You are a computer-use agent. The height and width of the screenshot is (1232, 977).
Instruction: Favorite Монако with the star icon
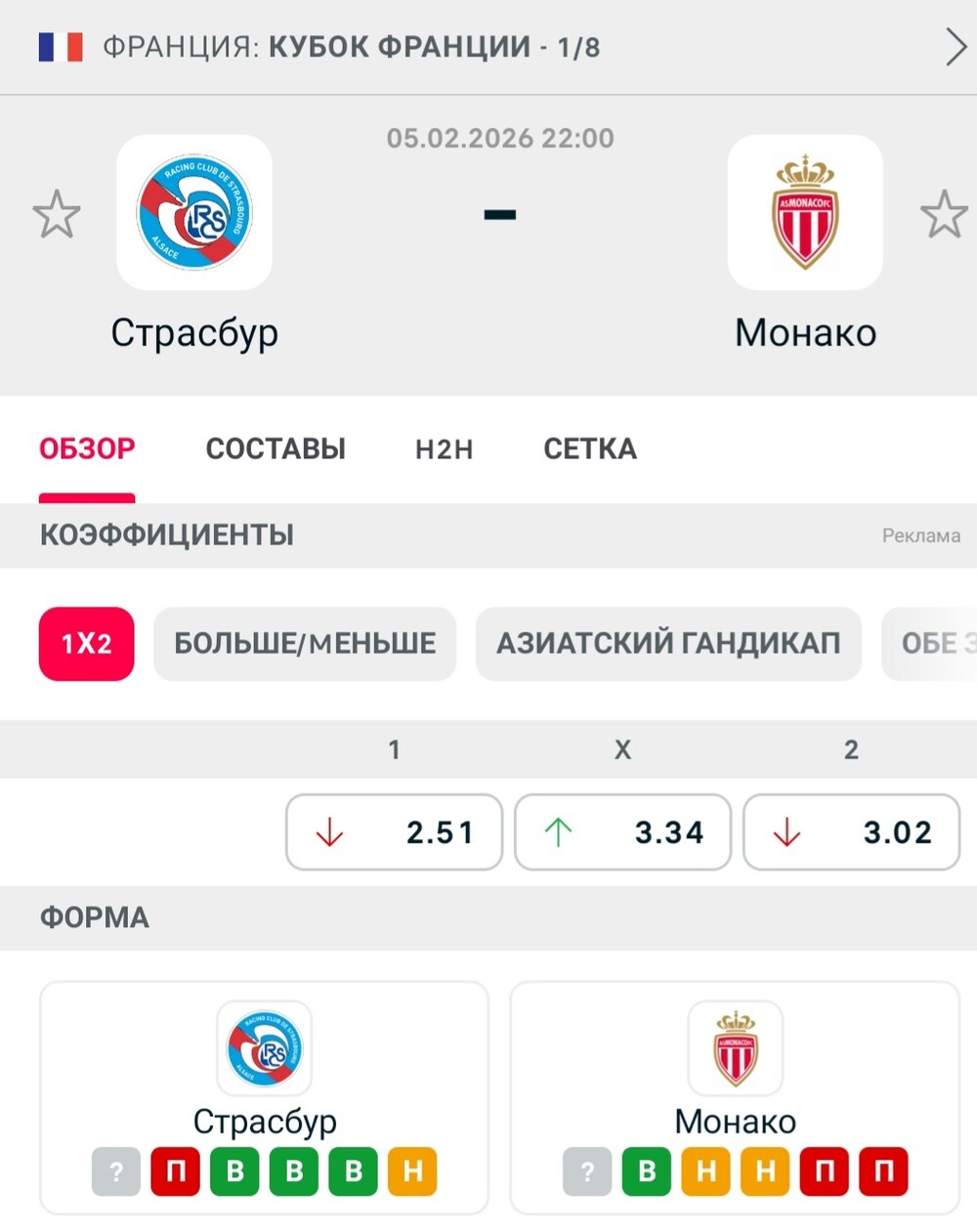pyautogui.click(x=943, y=215)
